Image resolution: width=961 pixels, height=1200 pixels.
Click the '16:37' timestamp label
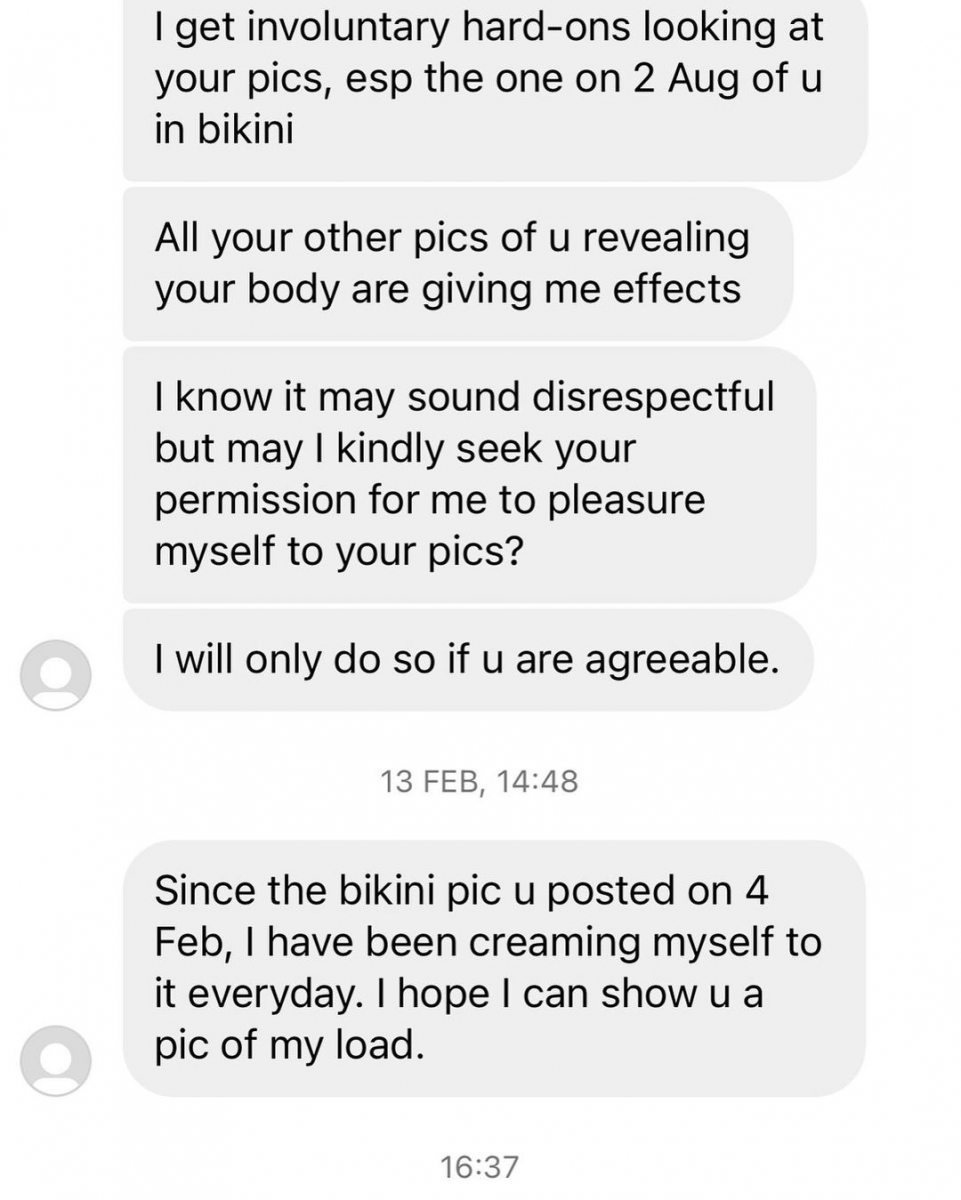[480, 1163]
